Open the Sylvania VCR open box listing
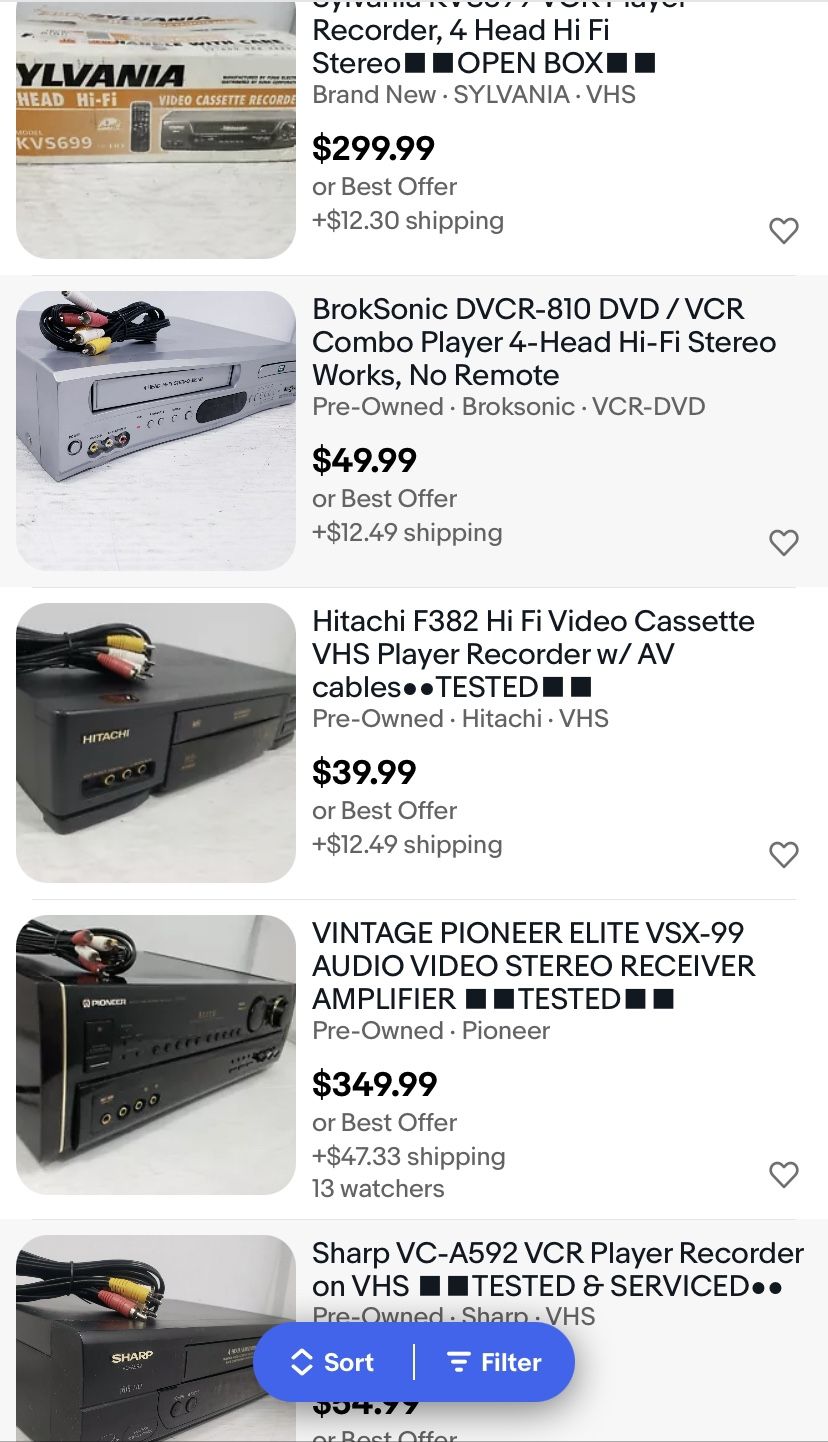Viewport: 828px width, 1442px height. coord(483,48)
